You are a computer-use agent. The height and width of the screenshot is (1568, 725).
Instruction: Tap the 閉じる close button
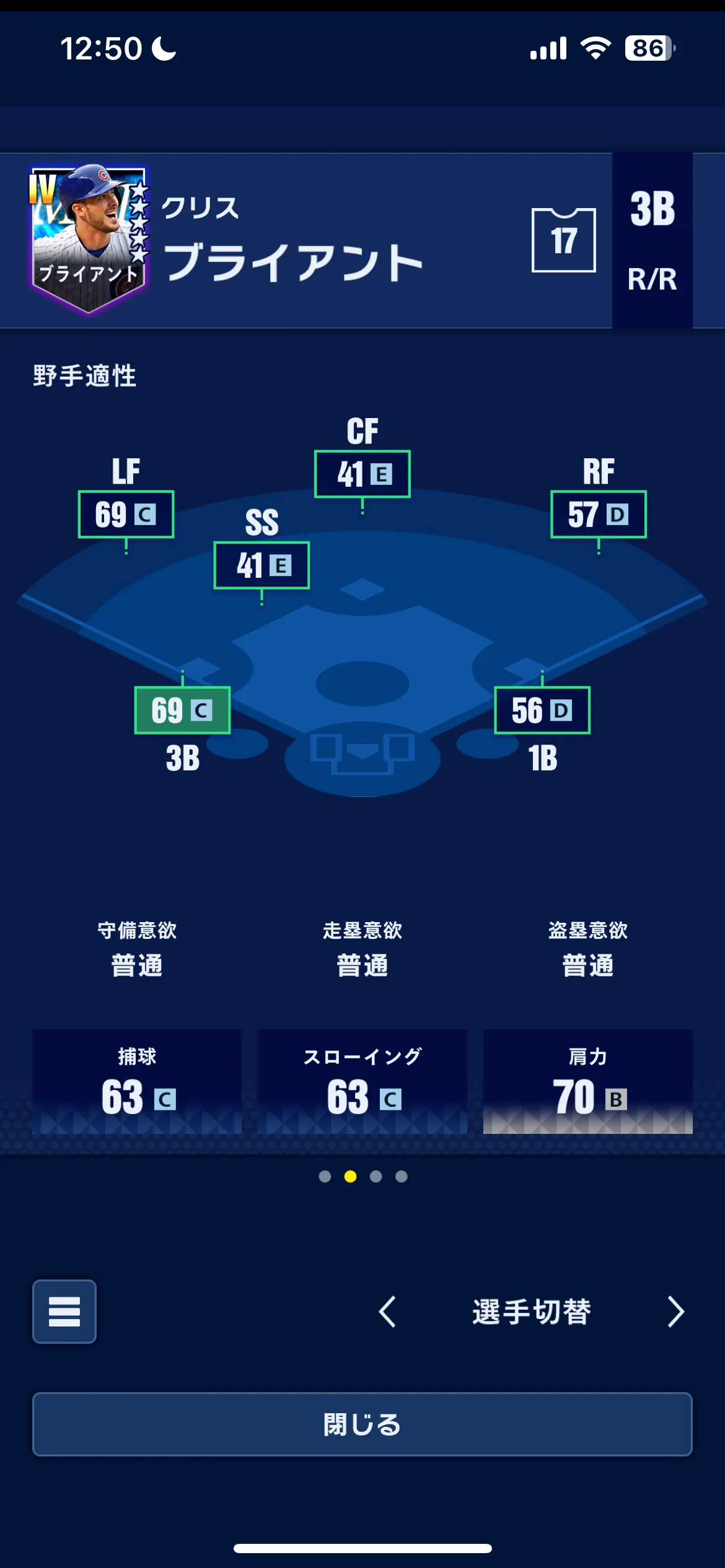(362, 1424)
